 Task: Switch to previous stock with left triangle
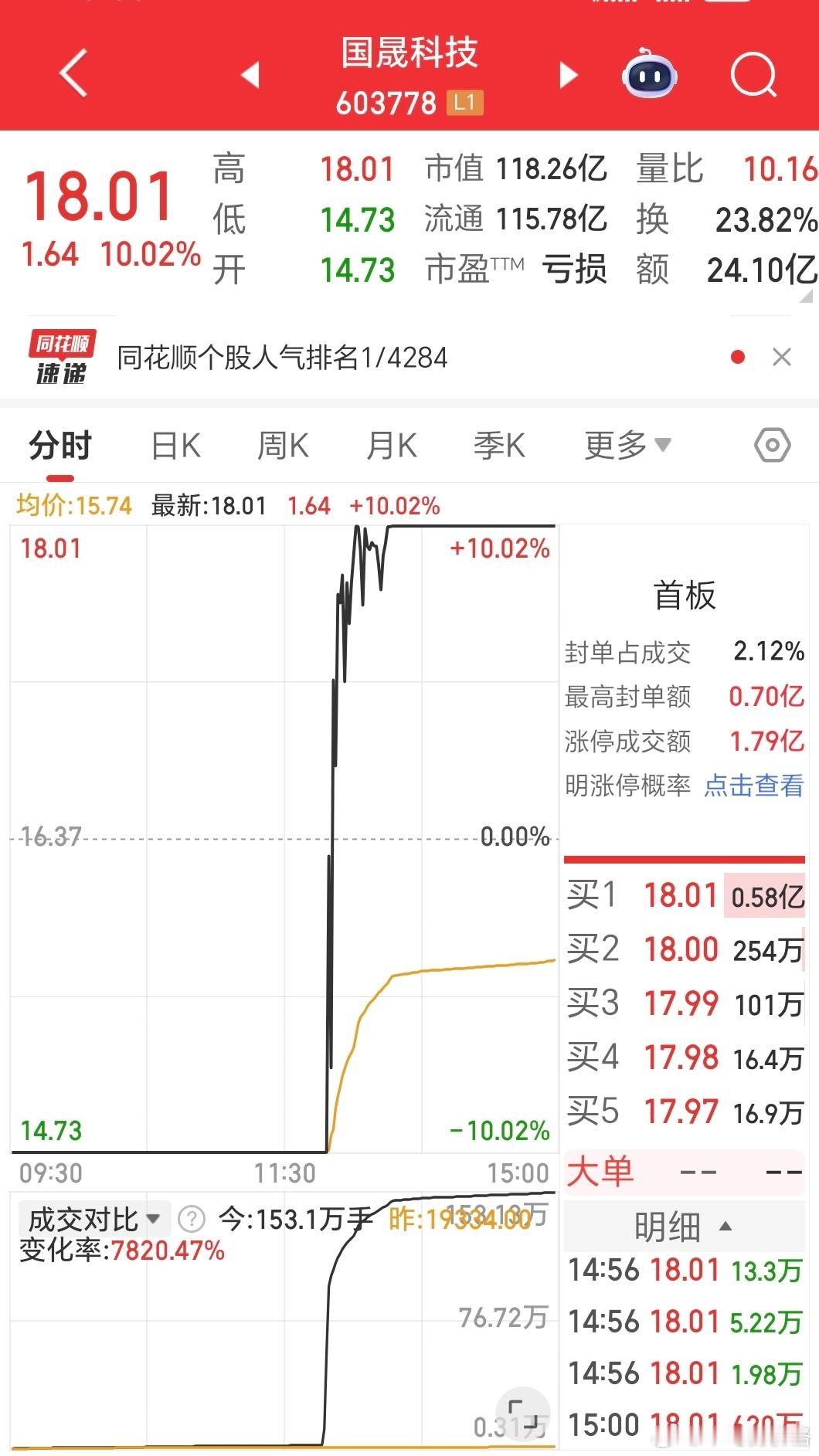click(x=249, y=75)
